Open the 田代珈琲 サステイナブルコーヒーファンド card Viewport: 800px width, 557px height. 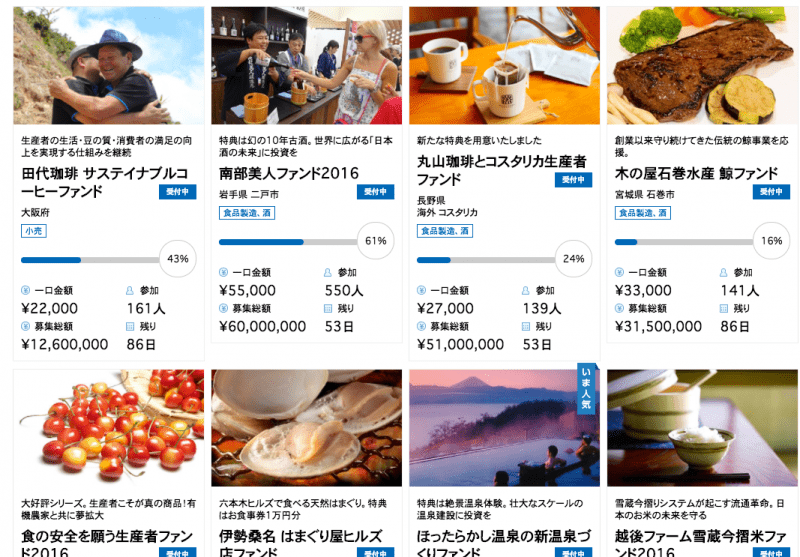pyautogui.click(x=90, y=181)
